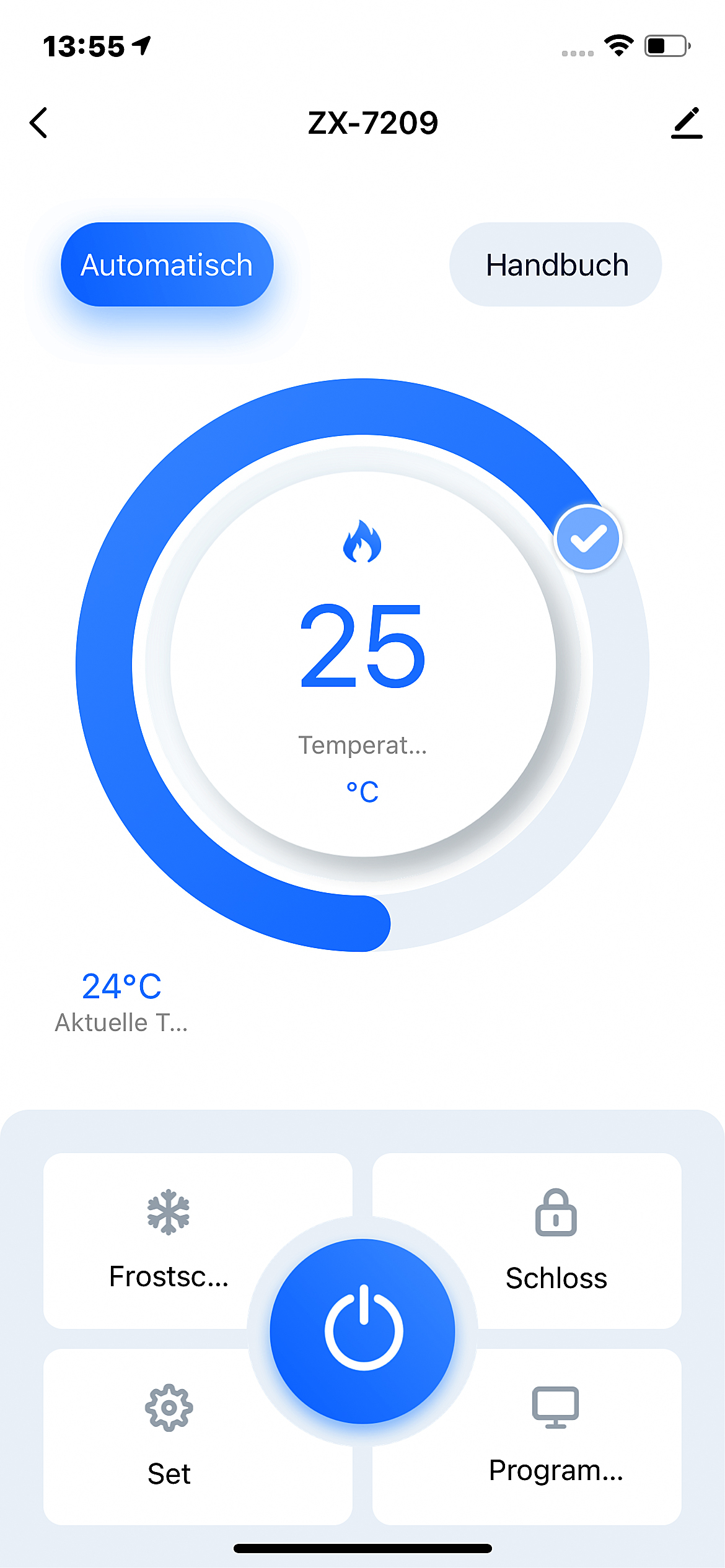Tap the checkmark handle on the temperature dial
Image resolution: width=725 pixels, height=1568 pixels.
tap(587, 538)
